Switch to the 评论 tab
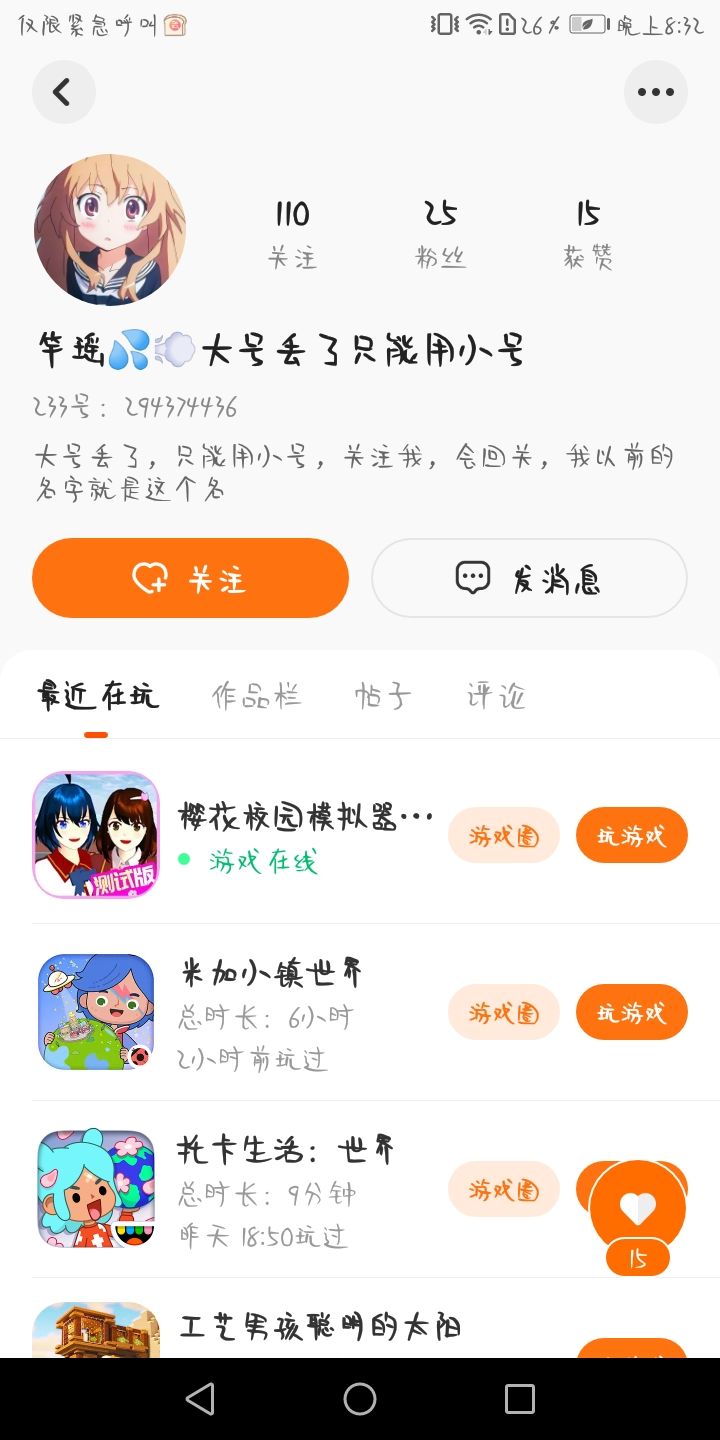The height and width of the screenshot is (1440, 720). [496, 696]
